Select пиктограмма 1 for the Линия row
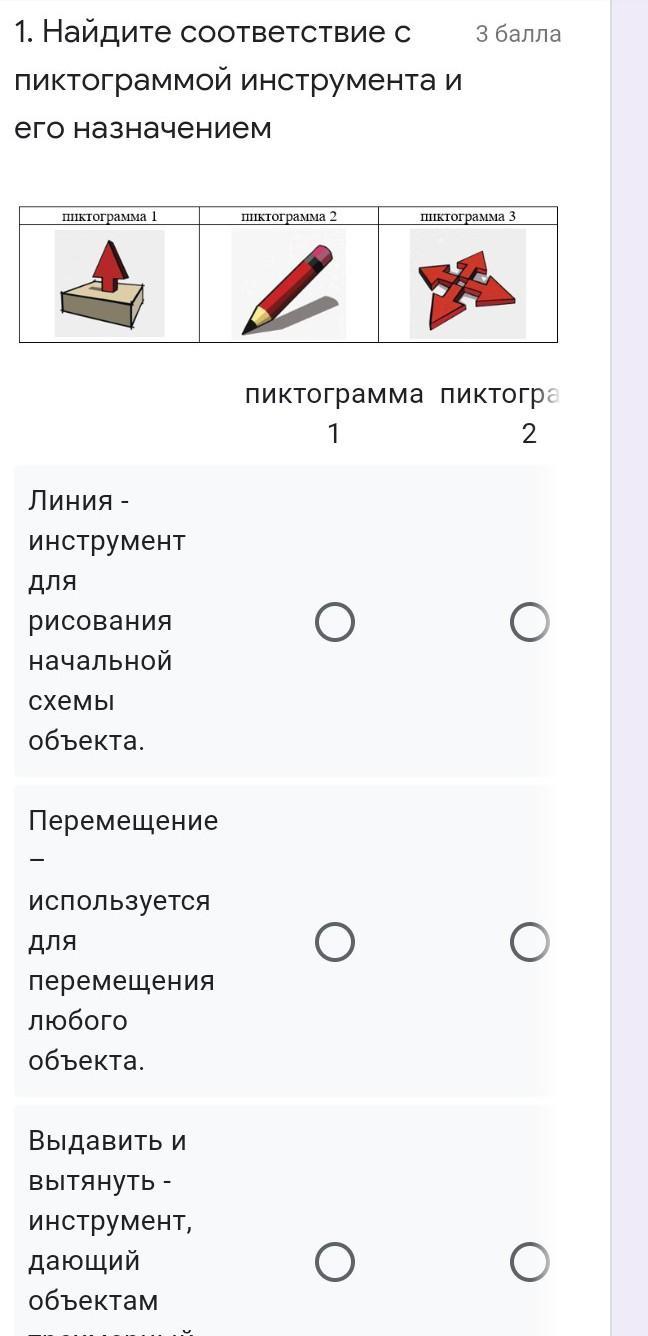 (334, 622)
